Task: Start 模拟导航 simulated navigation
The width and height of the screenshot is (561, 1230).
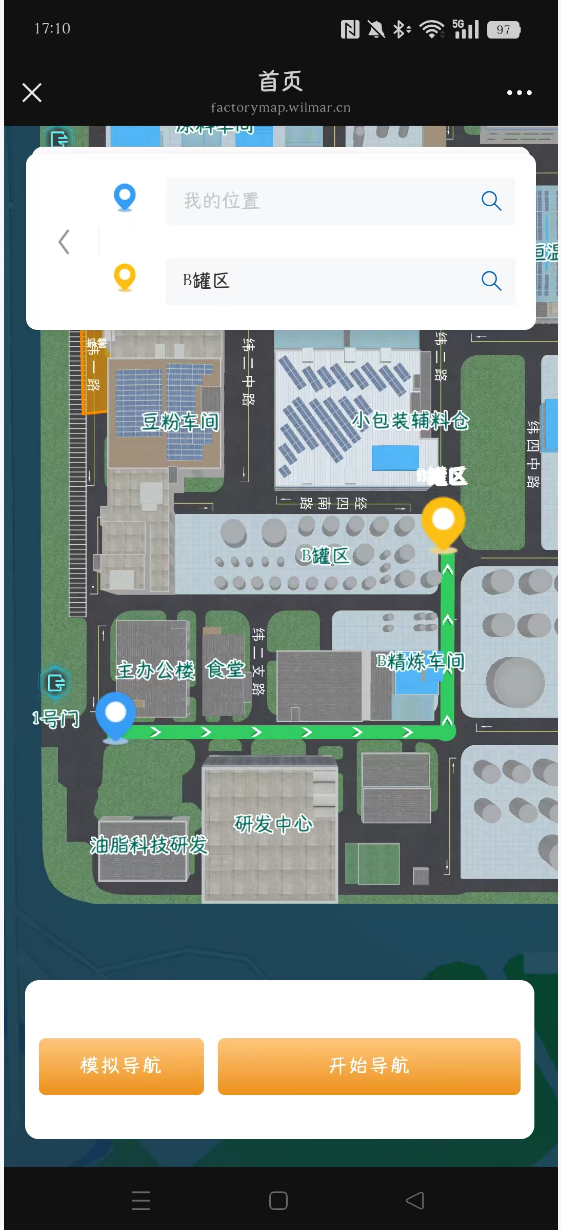Action: pos(121,1066)
